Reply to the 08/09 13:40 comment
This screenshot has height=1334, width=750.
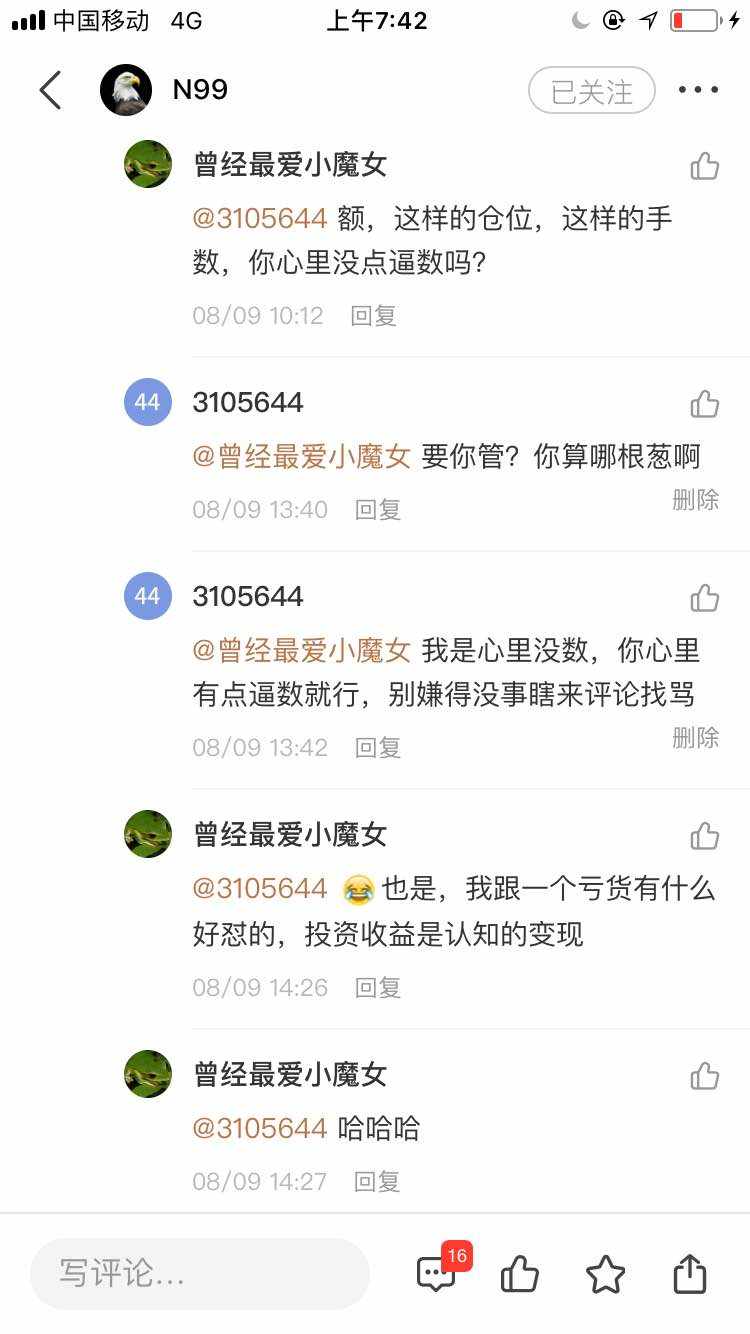pos(378,509)
